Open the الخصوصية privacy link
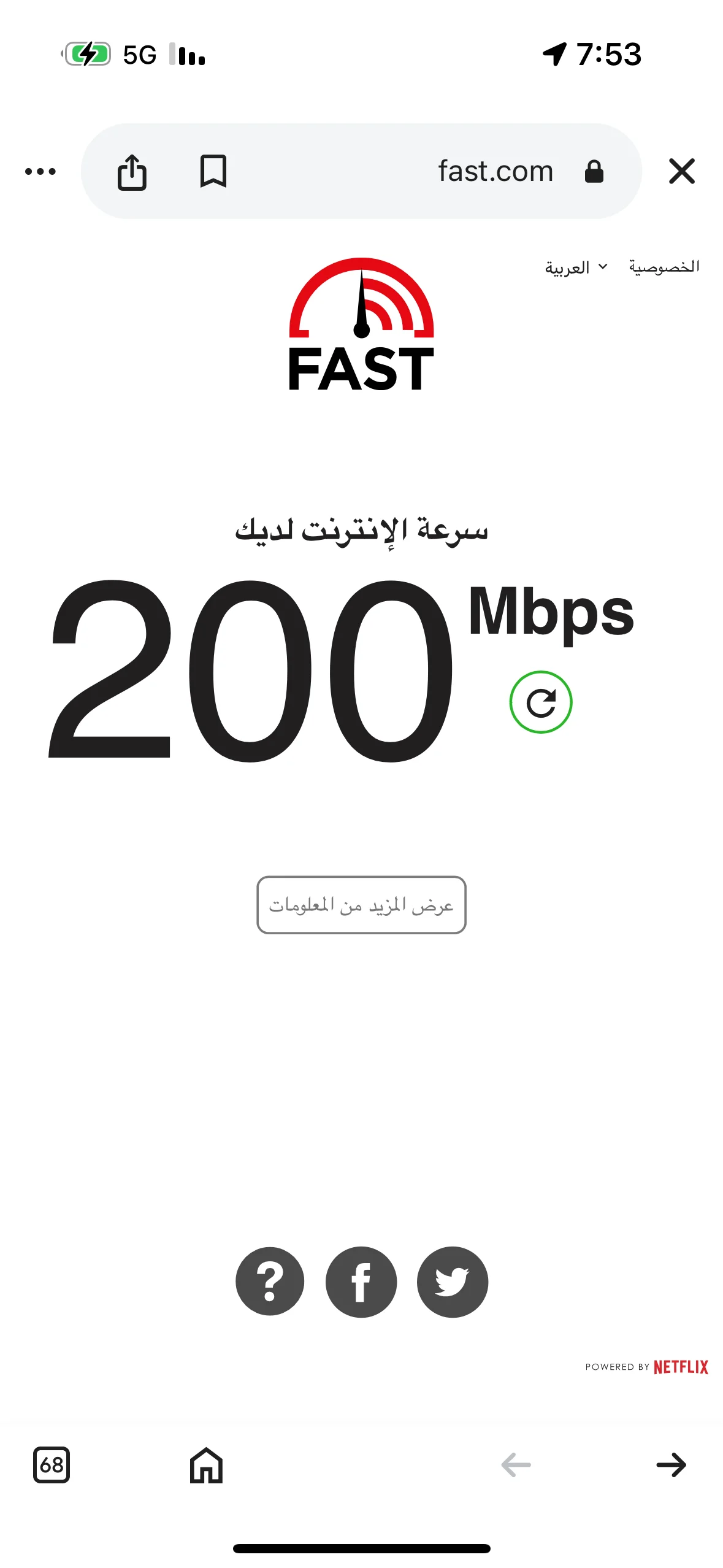Viewport: 723px width, 1568px height. pos(664,266)
